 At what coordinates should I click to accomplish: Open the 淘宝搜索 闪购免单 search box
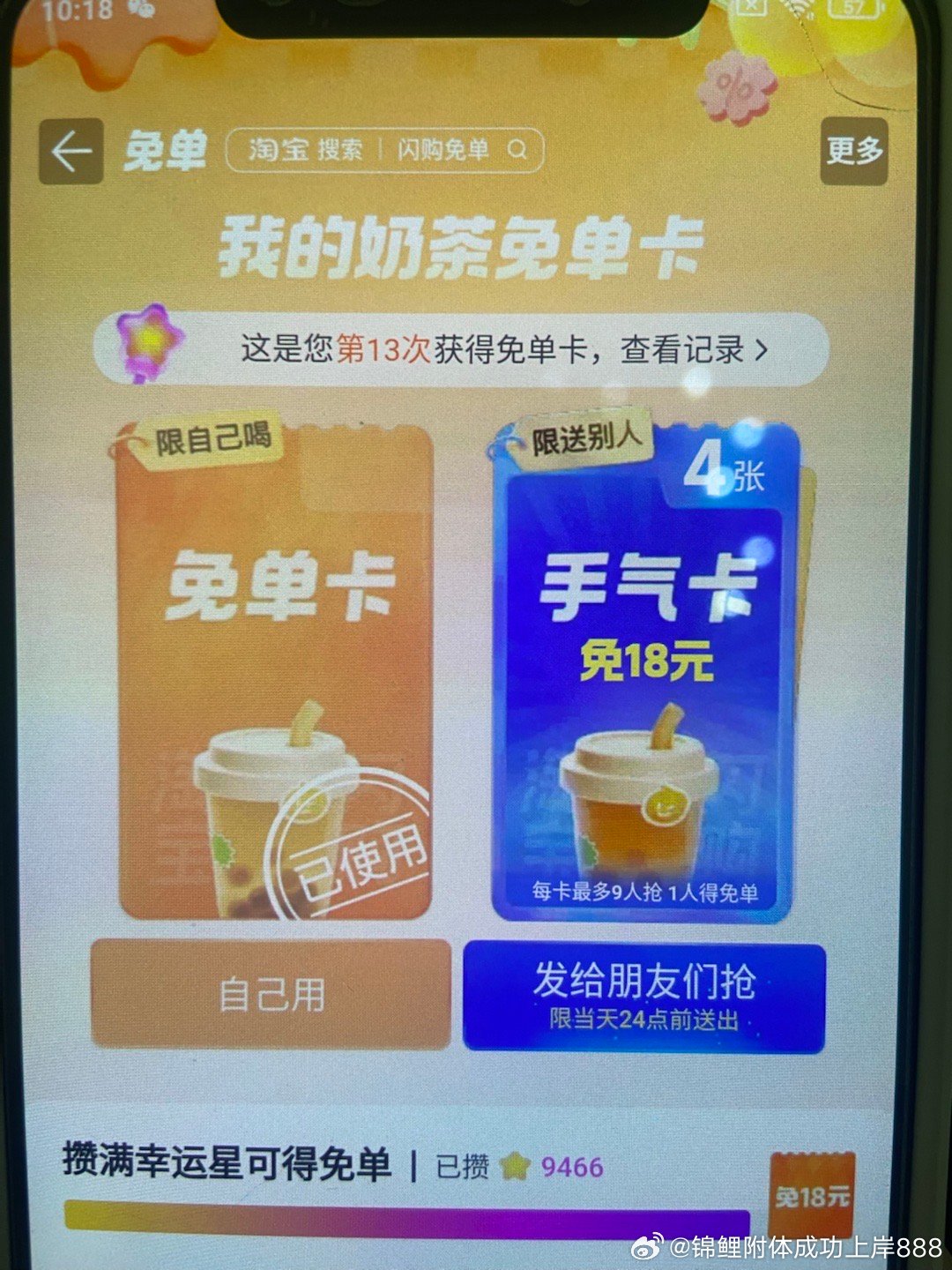click(x=384, y=151)
